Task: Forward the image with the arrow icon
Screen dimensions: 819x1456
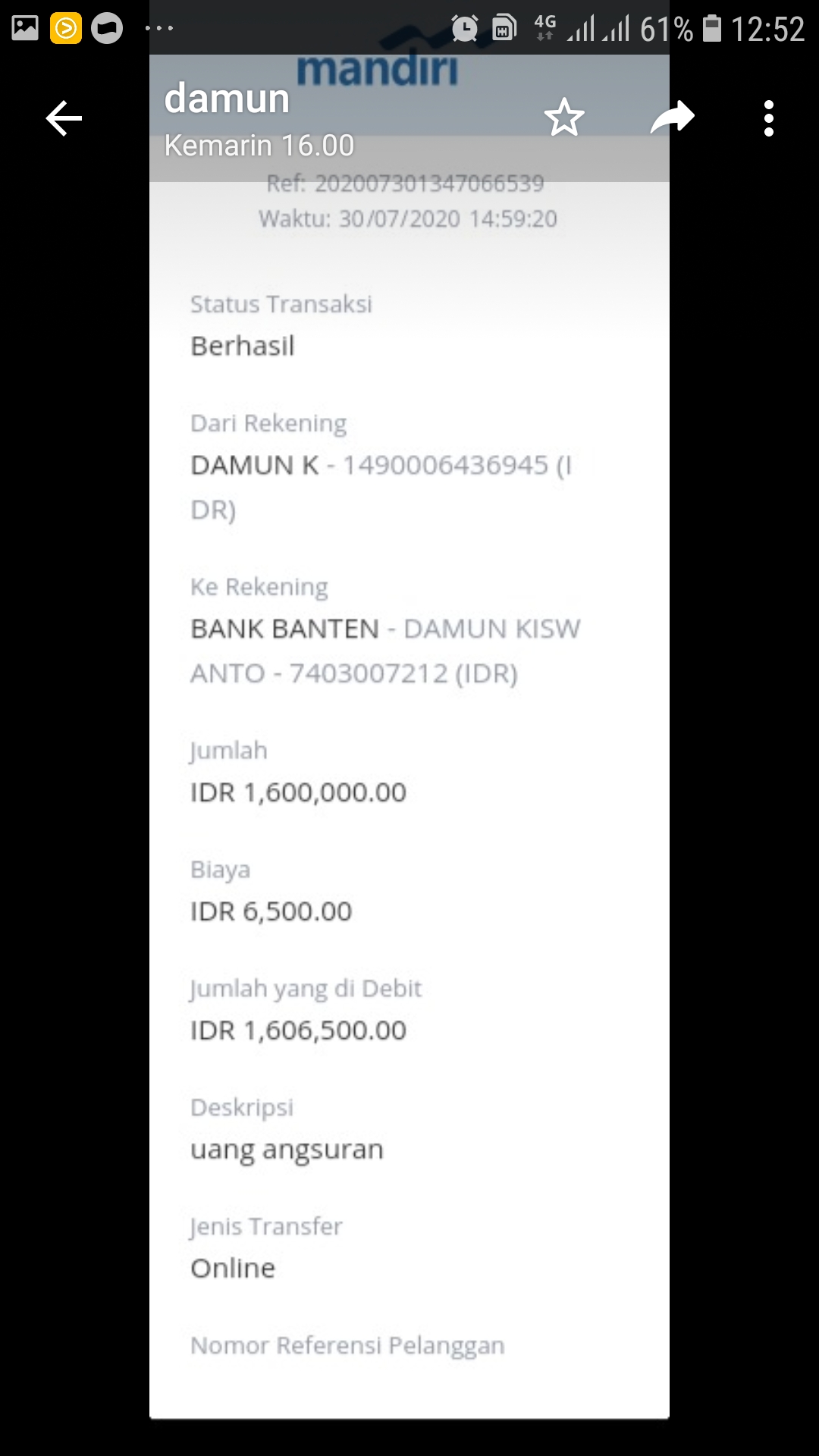Action: (x=672, y=118)
